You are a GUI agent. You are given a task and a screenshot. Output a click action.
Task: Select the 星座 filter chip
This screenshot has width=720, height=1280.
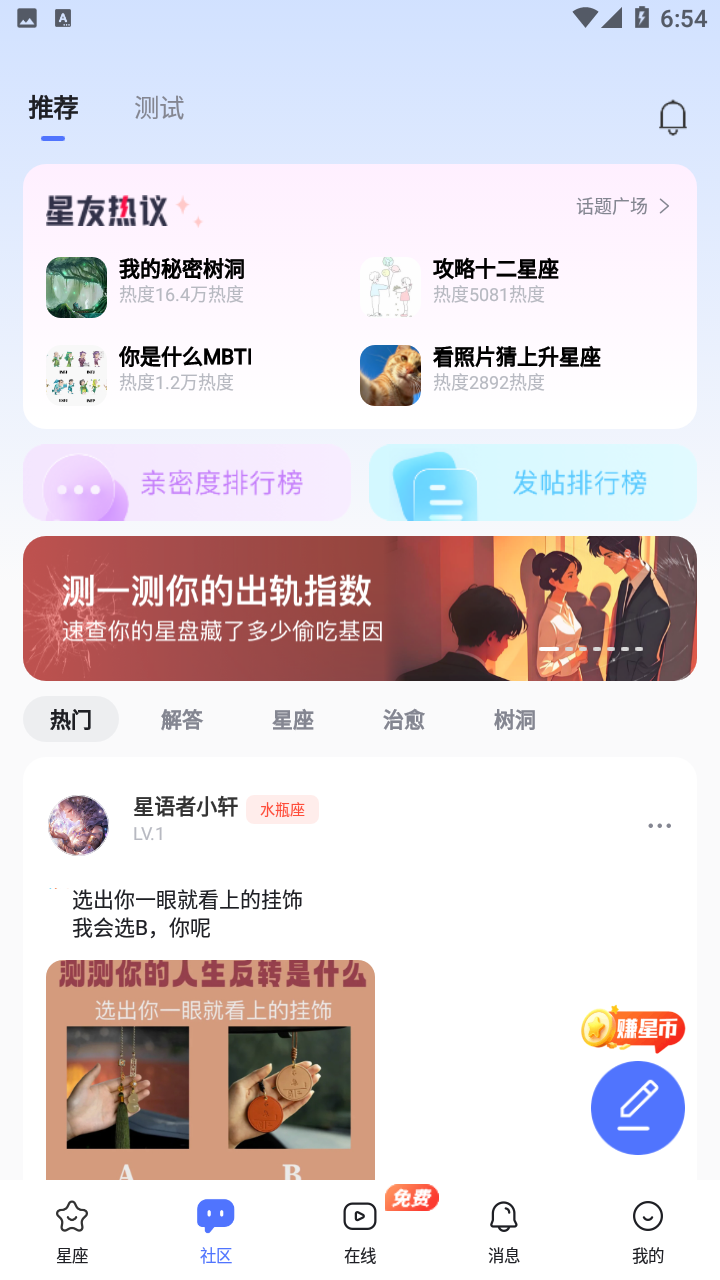293,720
